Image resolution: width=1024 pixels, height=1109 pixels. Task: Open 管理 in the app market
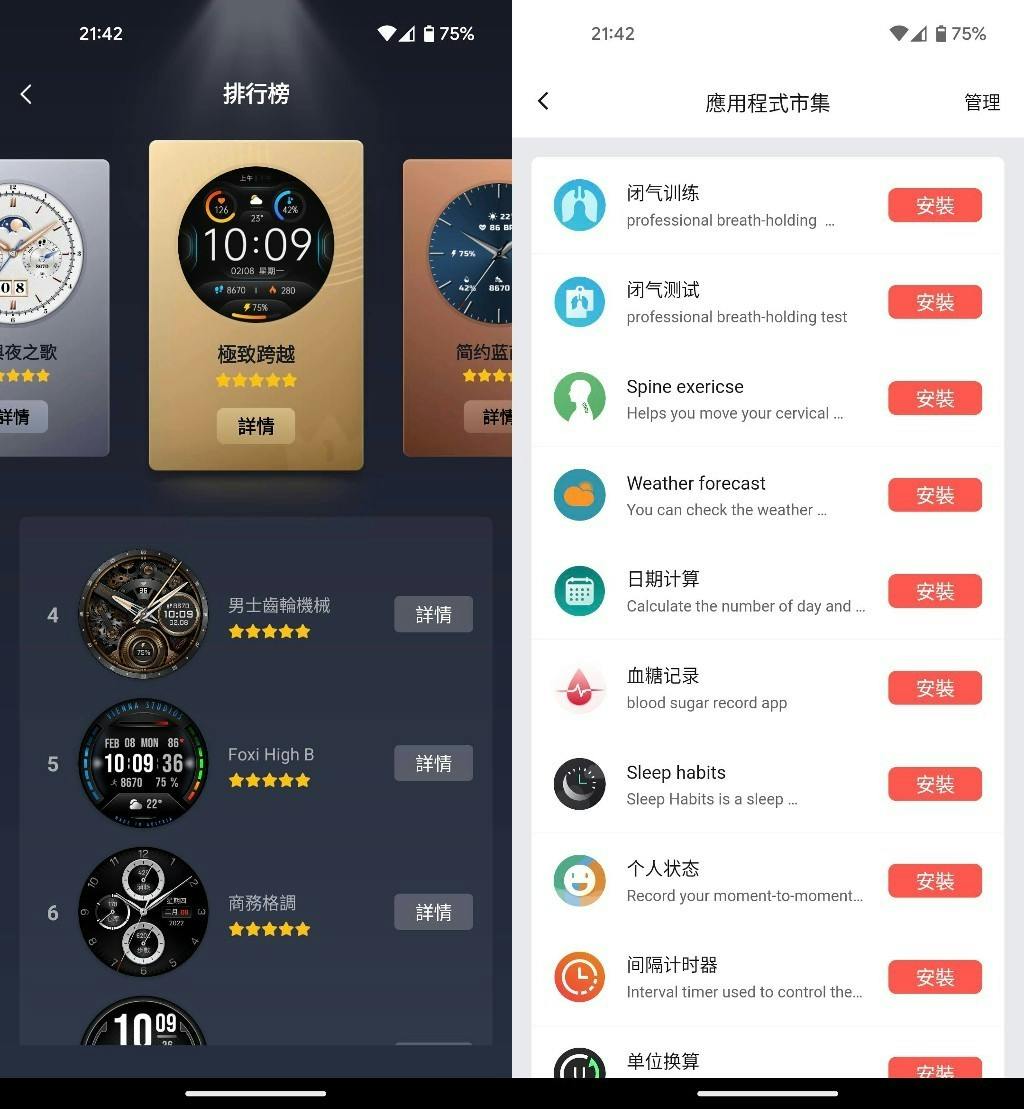(981, 102)
